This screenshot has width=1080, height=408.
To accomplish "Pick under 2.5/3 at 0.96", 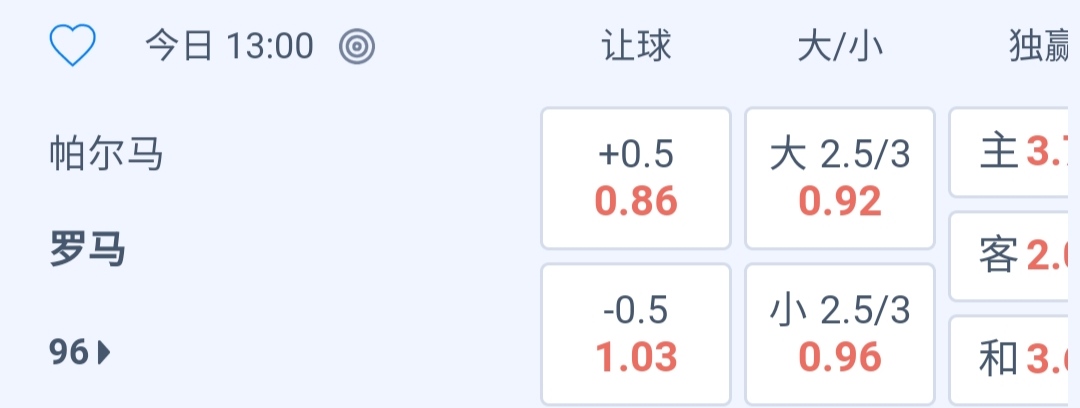I will pyautogui.click(x=840, y=334).
